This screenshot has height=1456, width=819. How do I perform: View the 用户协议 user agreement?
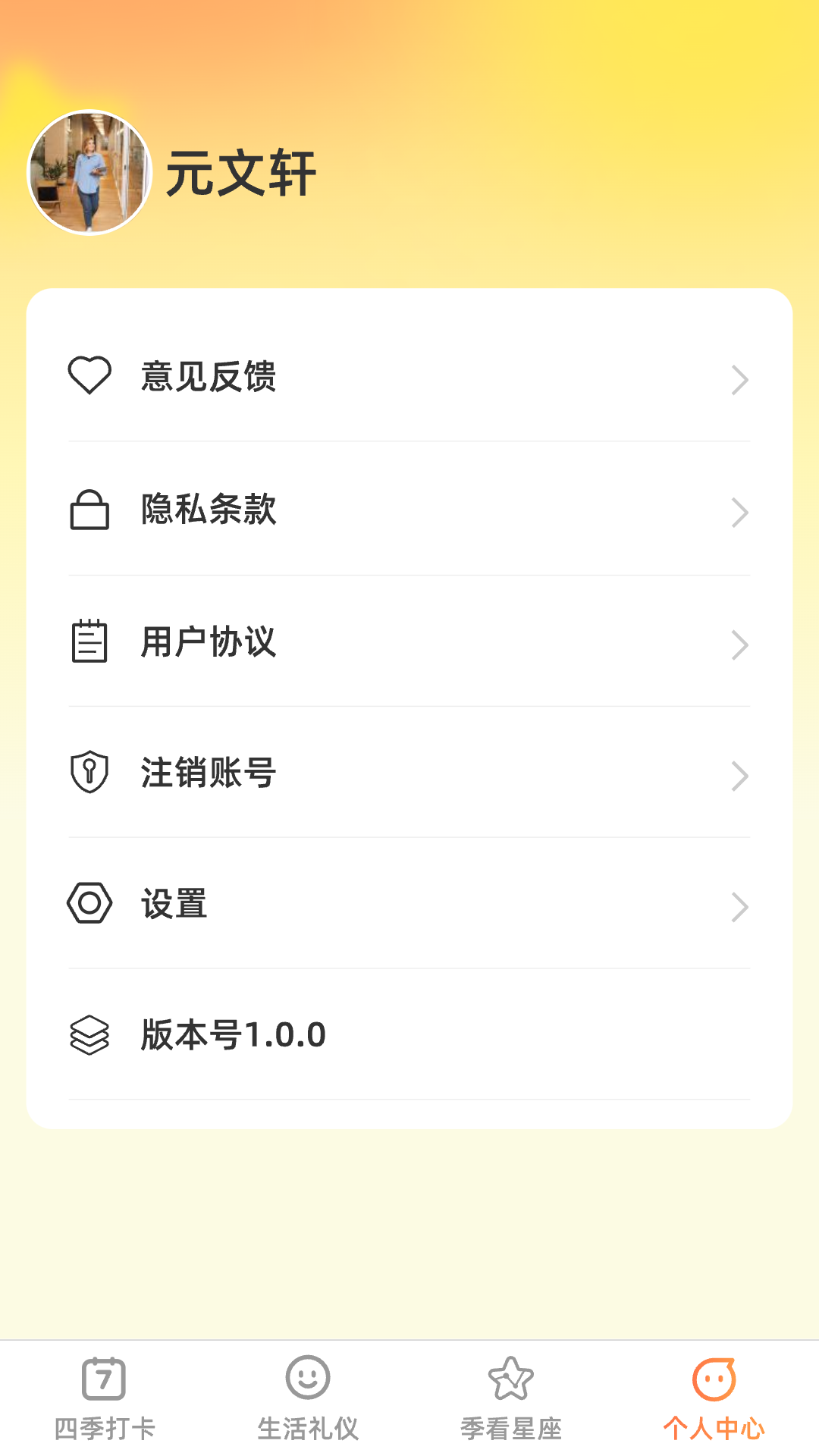(409, 642)
